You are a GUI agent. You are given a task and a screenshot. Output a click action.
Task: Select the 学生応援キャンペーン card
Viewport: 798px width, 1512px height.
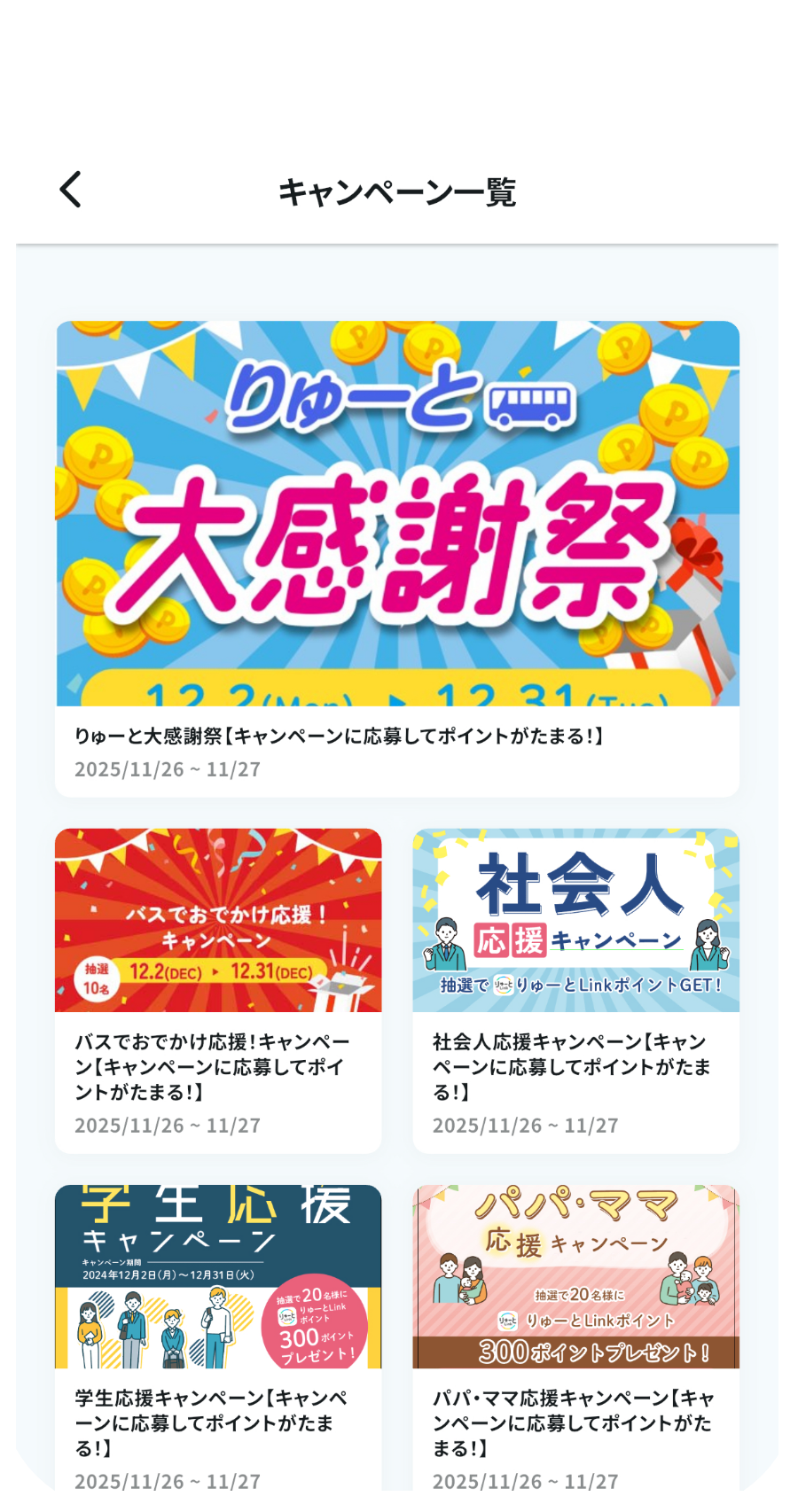pos(218,1338)
